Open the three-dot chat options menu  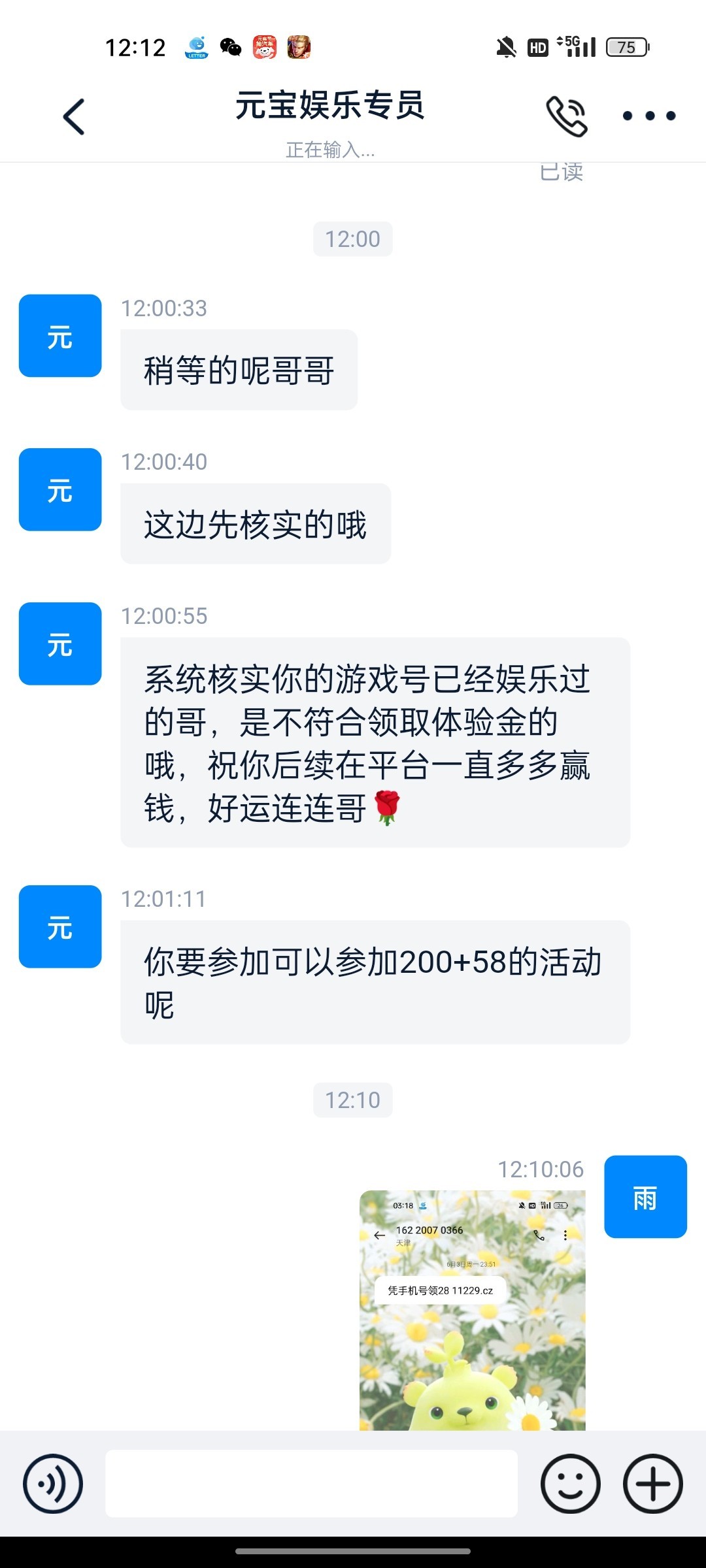click(648, 116)
